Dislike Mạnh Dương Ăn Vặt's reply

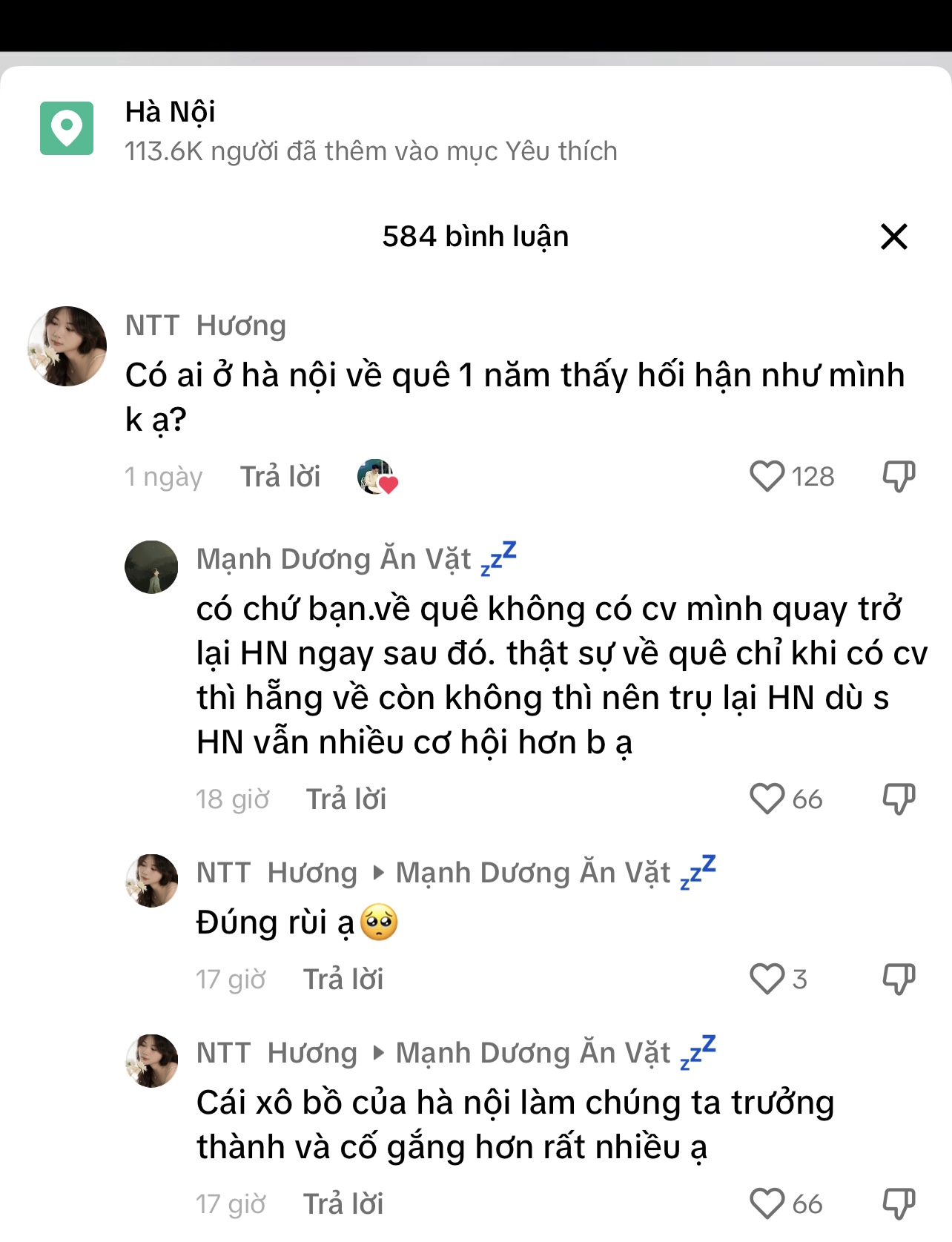point(899,799)
